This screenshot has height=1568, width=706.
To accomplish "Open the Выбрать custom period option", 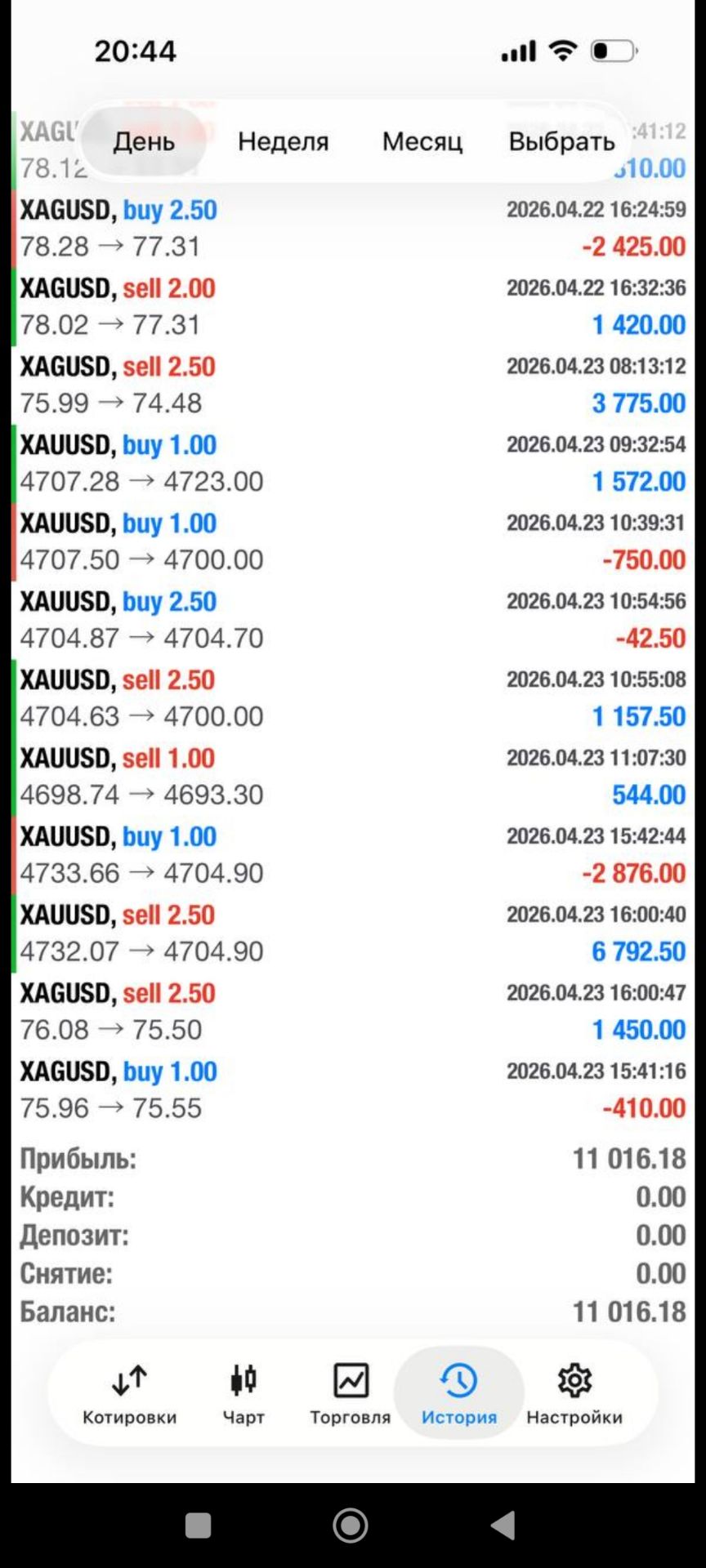I will click(x=561, y=142).
